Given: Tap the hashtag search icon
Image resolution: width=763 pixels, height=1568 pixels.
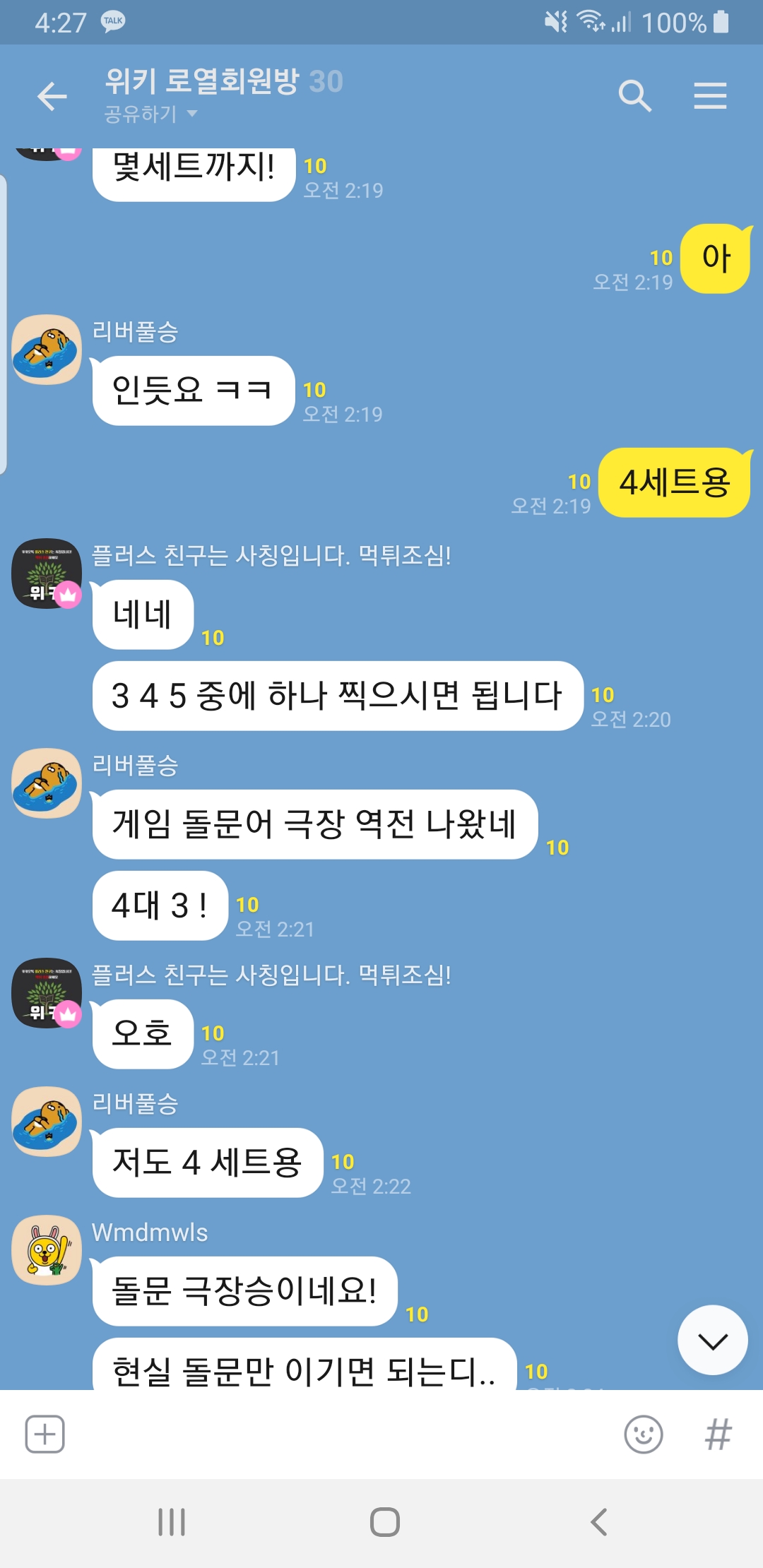Looking at the screenshot, I should (x=718, y=1435).
